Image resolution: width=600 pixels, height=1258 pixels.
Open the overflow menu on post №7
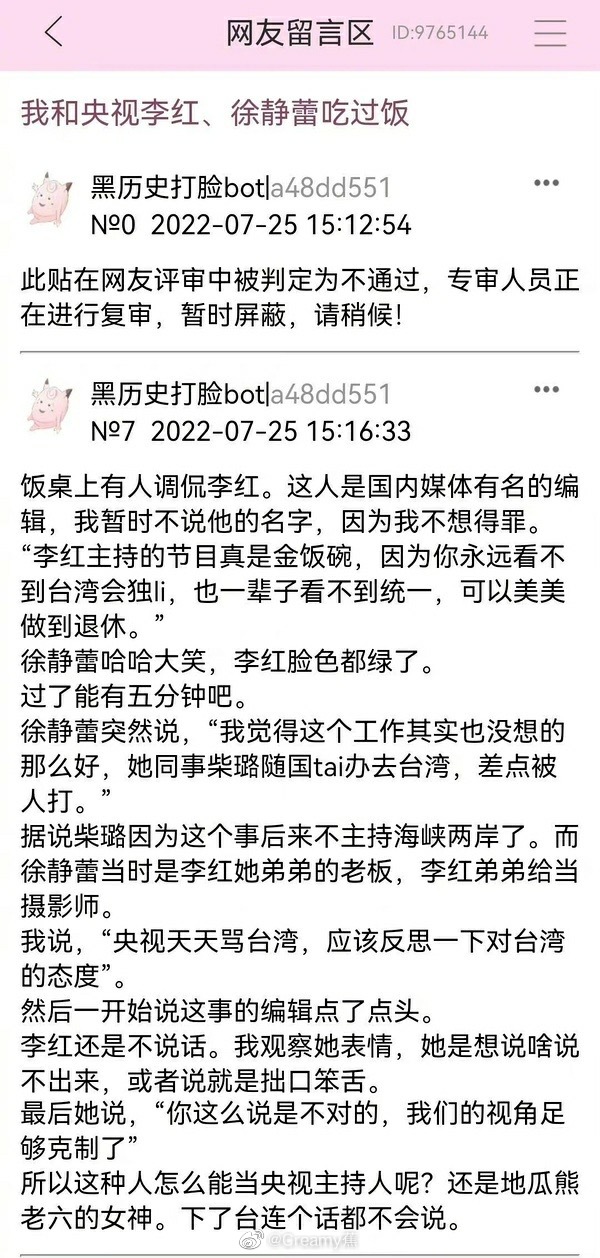[x=546, y=390]
